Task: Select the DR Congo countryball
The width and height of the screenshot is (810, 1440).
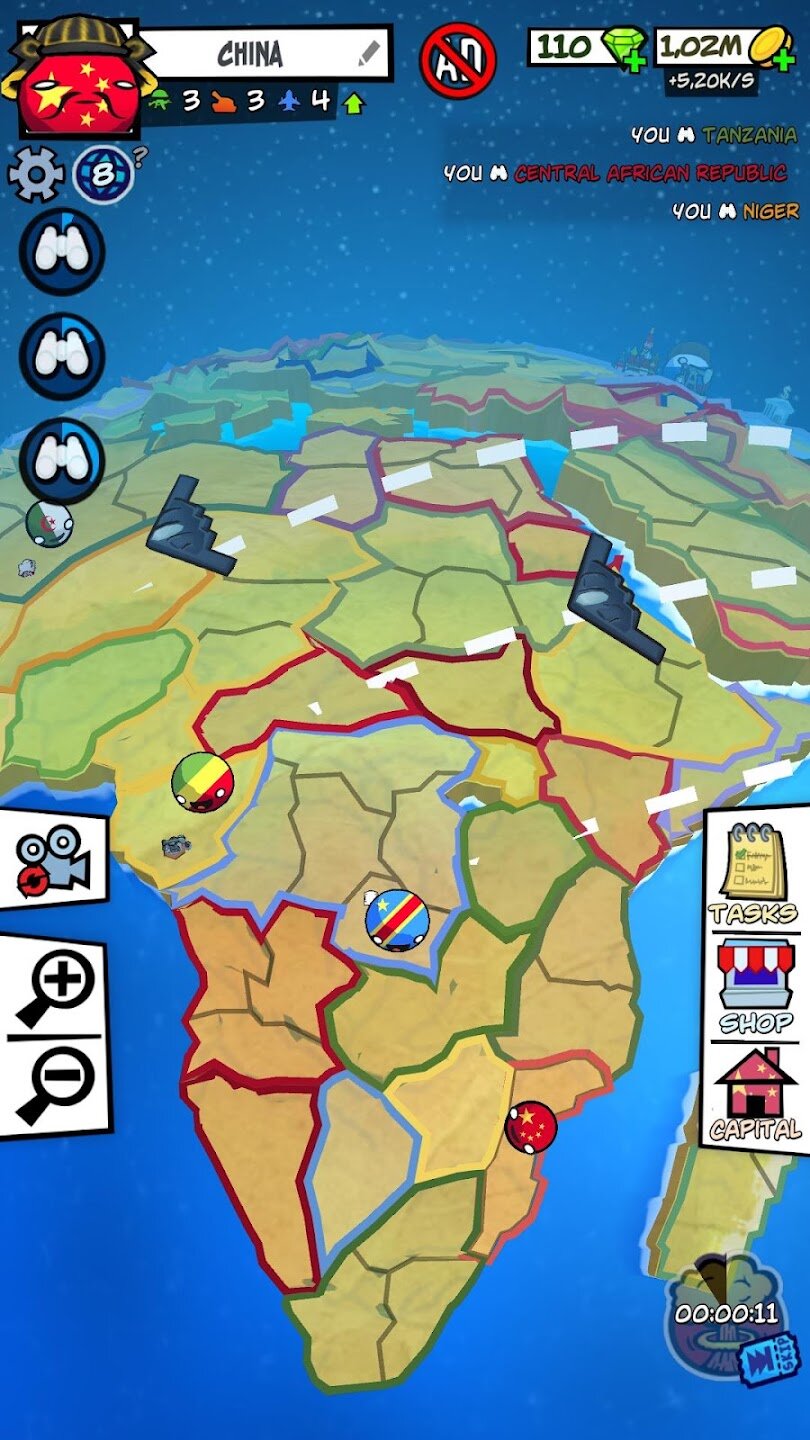Action: (x=397, y=920)
